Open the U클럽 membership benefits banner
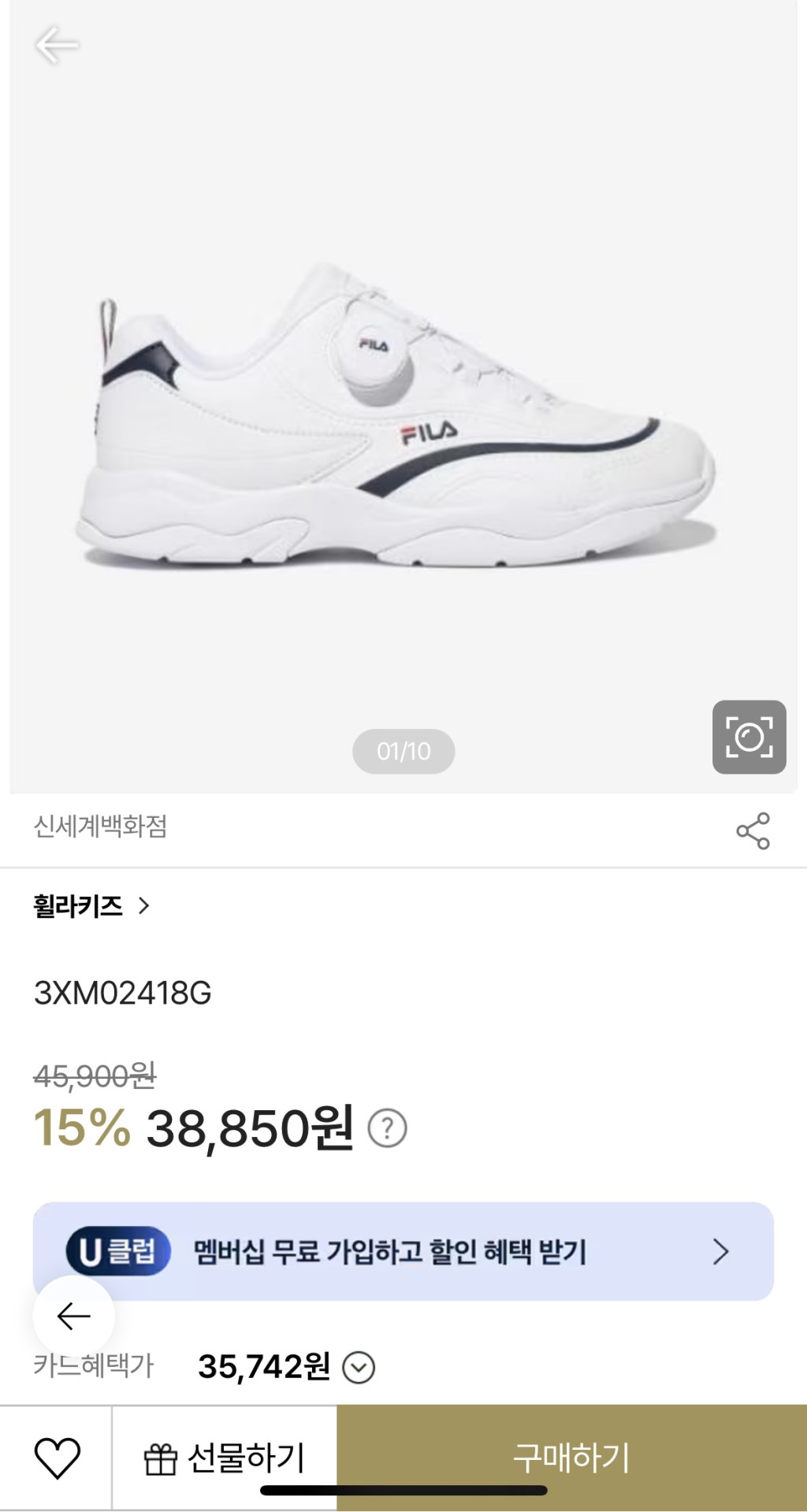The image size is (807, 1512). (403, 1251)
